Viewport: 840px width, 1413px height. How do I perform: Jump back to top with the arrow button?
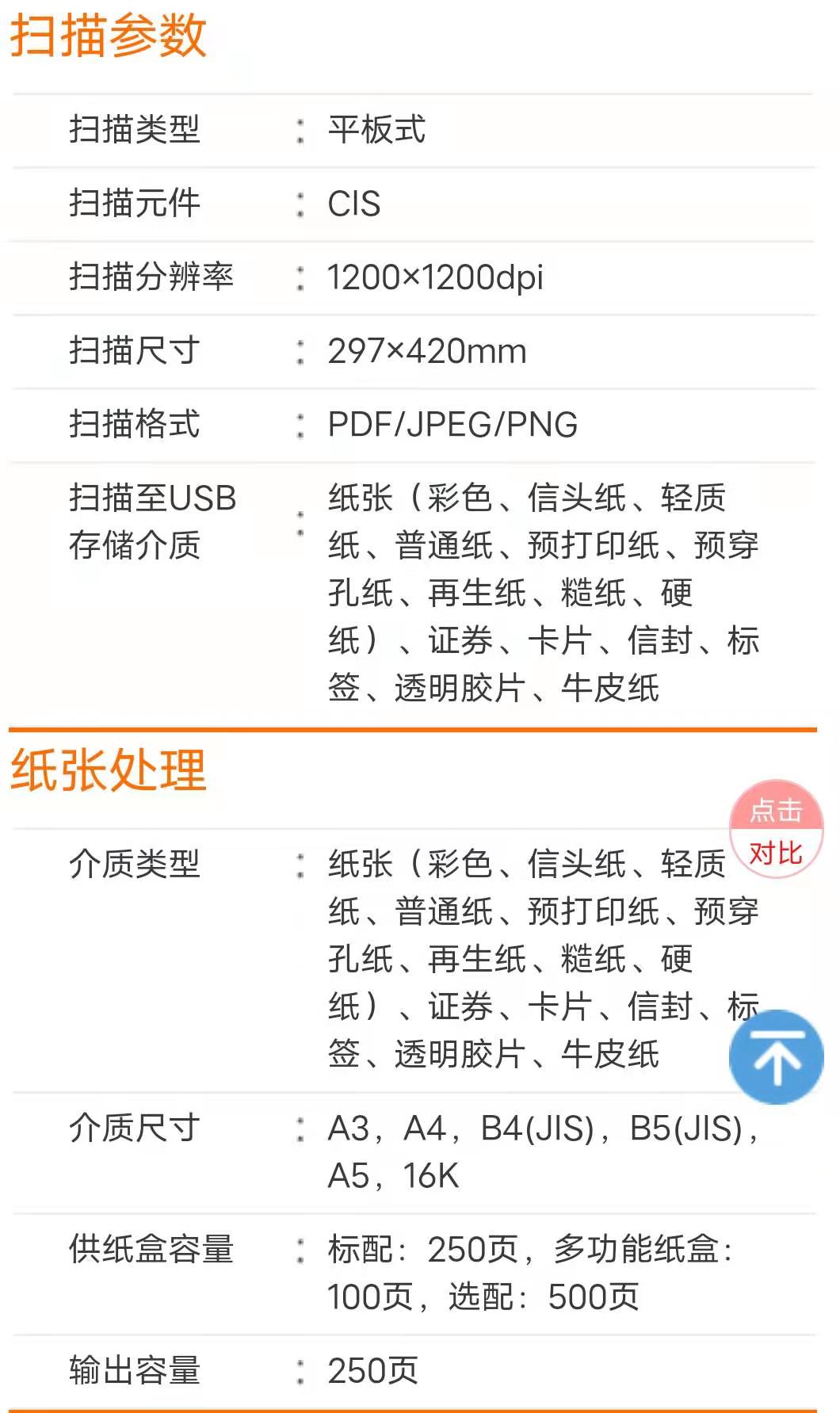pyautogui.click(x=776, y=1057)
